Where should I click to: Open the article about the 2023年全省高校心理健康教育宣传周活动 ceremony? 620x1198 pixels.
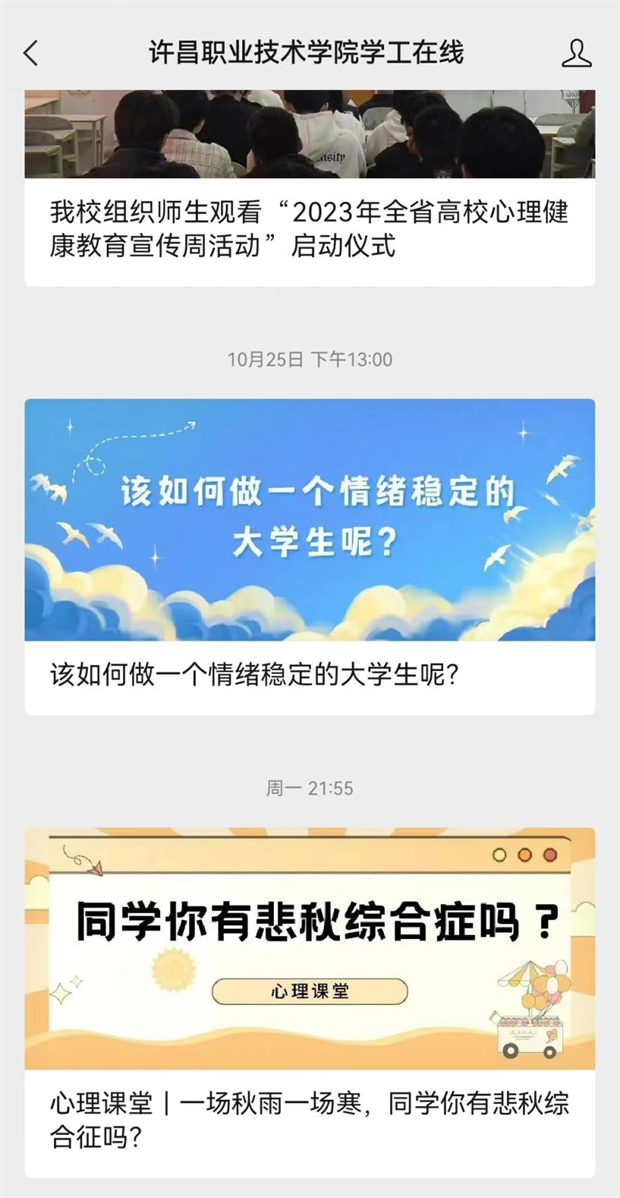pos(310,188)
